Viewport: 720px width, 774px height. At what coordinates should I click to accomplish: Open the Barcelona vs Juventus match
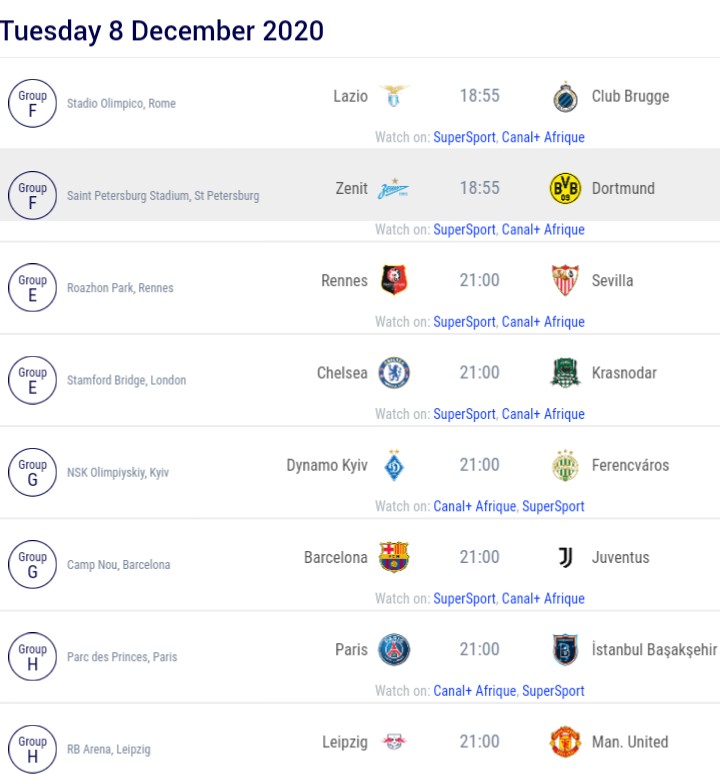click(479, 557)
